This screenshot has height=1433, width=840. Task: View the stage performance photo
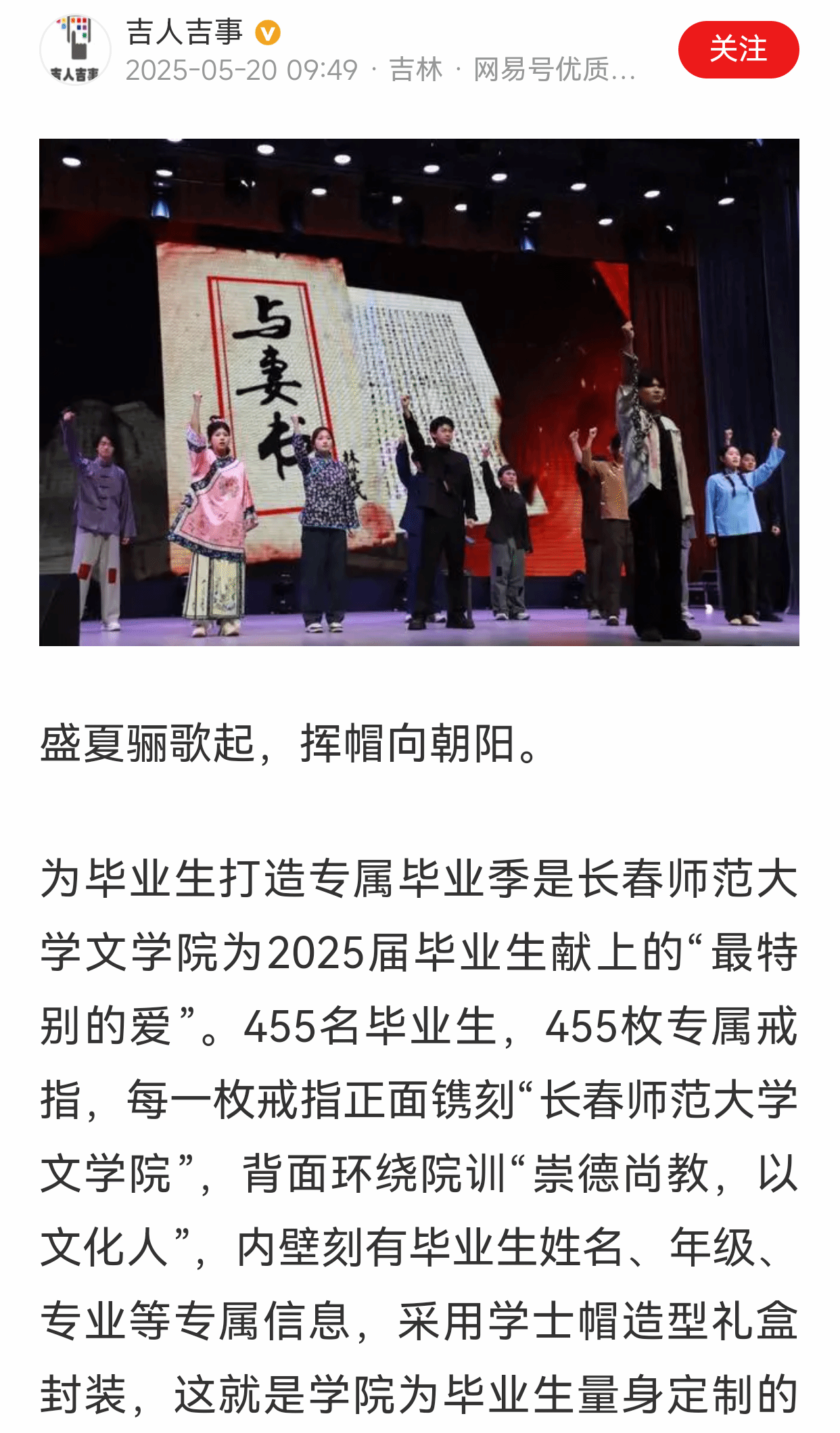pos(419,392)
